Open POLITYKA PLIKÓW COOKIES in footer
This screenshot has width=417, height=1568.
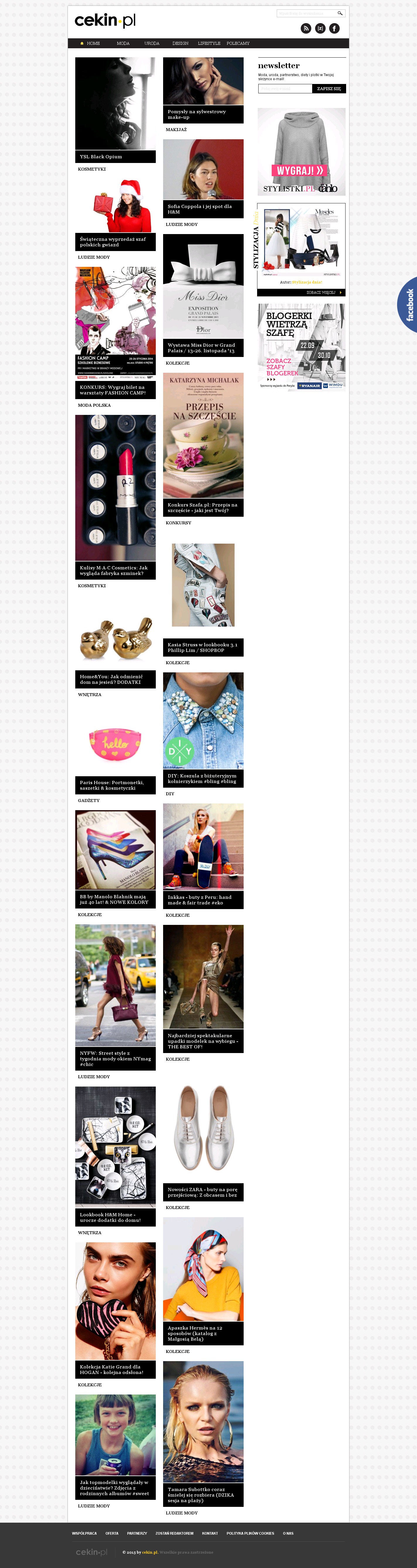point(250,1533)
